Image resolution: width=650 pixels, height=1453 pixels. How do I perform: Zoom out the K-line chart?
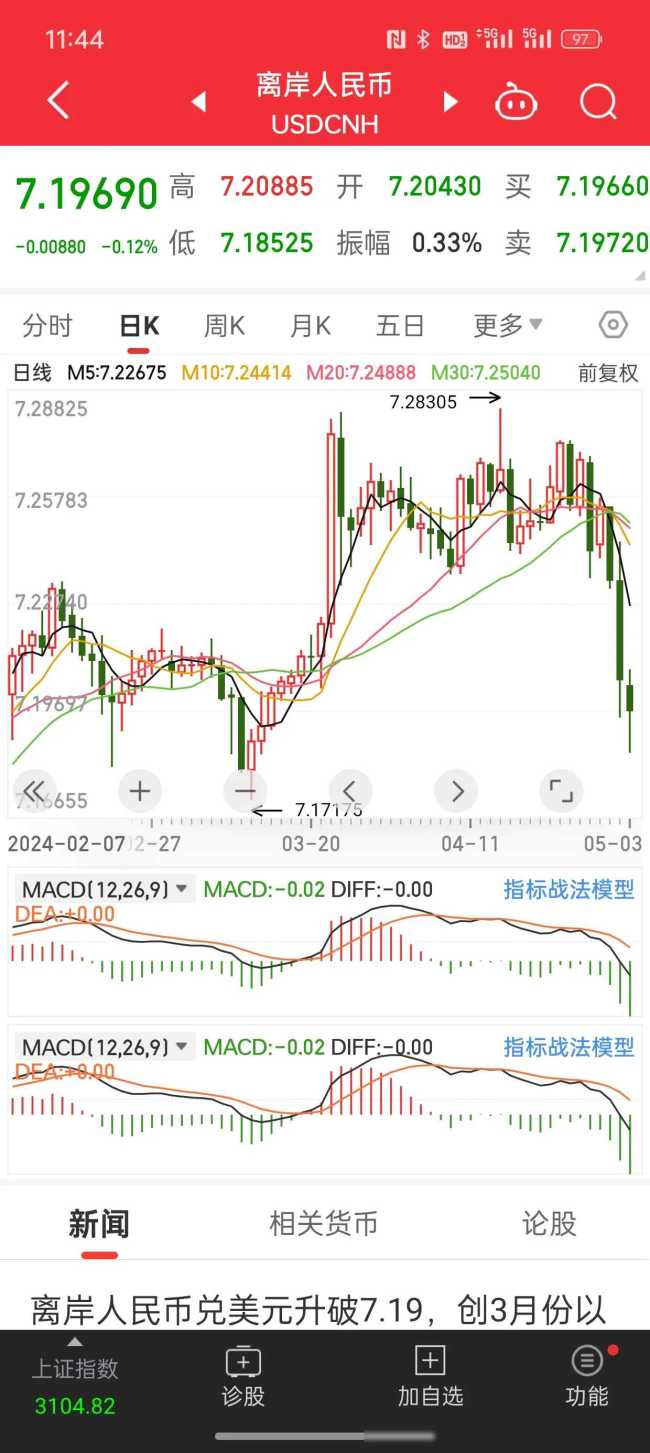point(246,792)
